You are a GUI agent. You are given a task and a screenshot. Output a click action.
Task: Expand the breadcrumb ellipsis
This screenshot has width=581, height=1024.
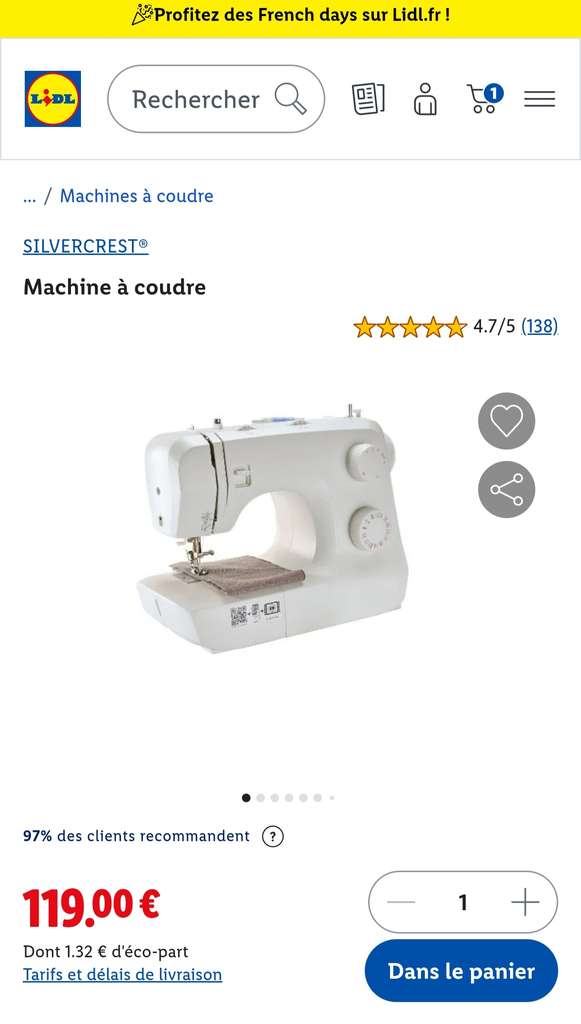pos(29,196)
